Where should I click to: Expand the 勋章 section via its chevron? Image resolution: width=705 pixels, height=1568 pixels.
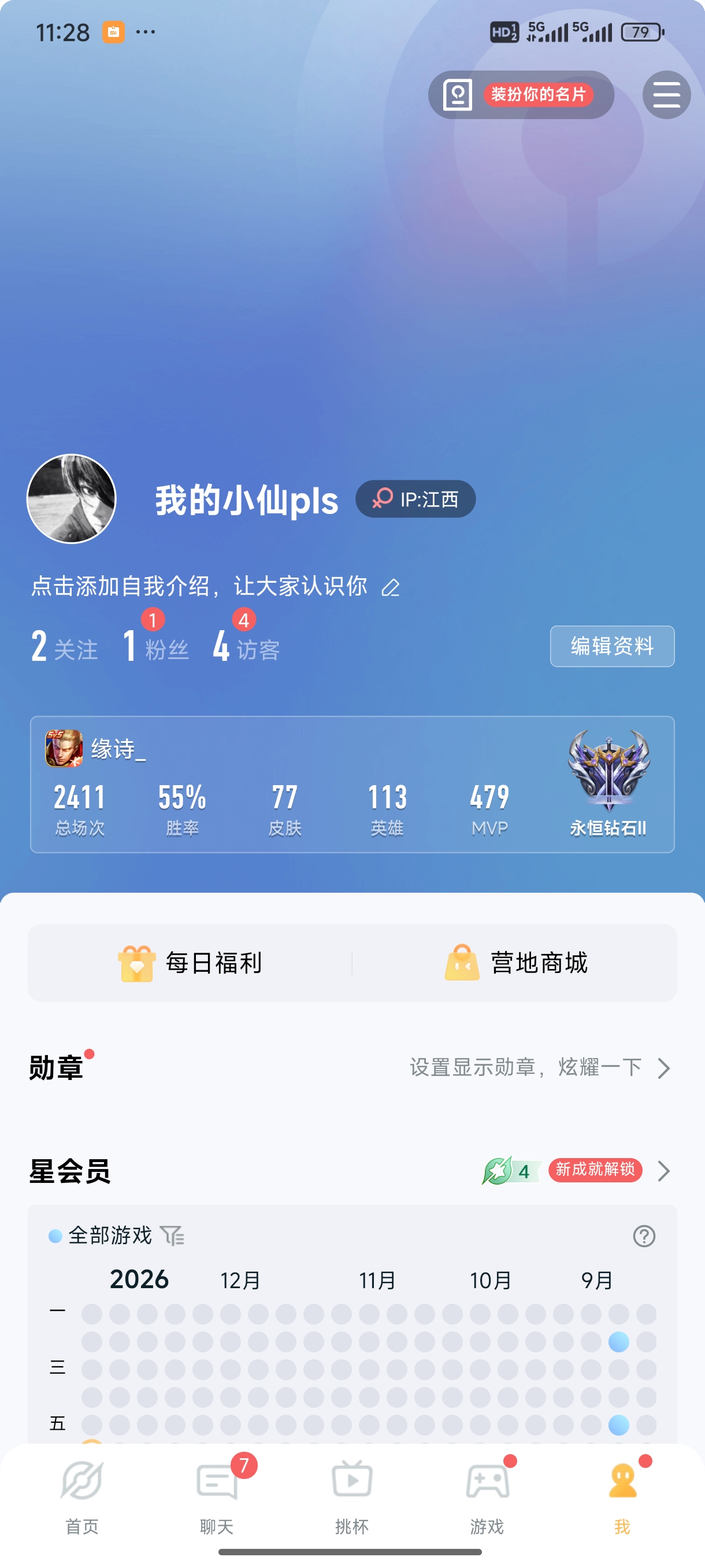click(x=663, y=1068)
